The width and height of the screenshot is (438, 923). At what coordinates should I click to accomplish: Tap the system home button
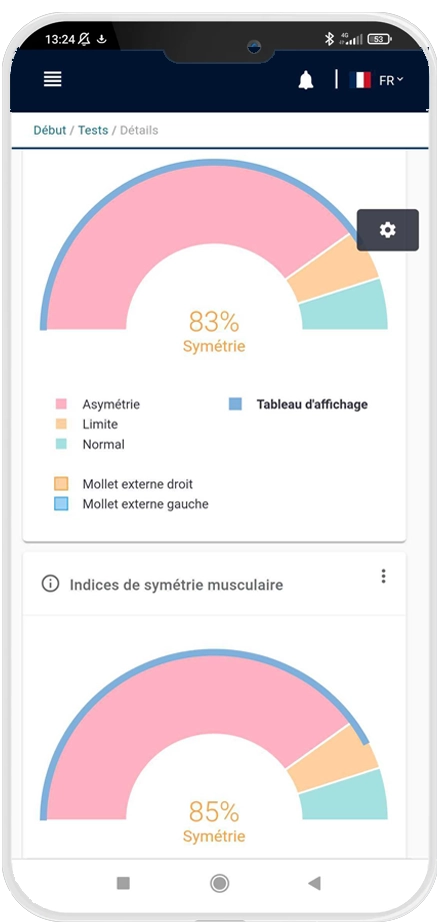pyautogui.click(x=220, y=883)
